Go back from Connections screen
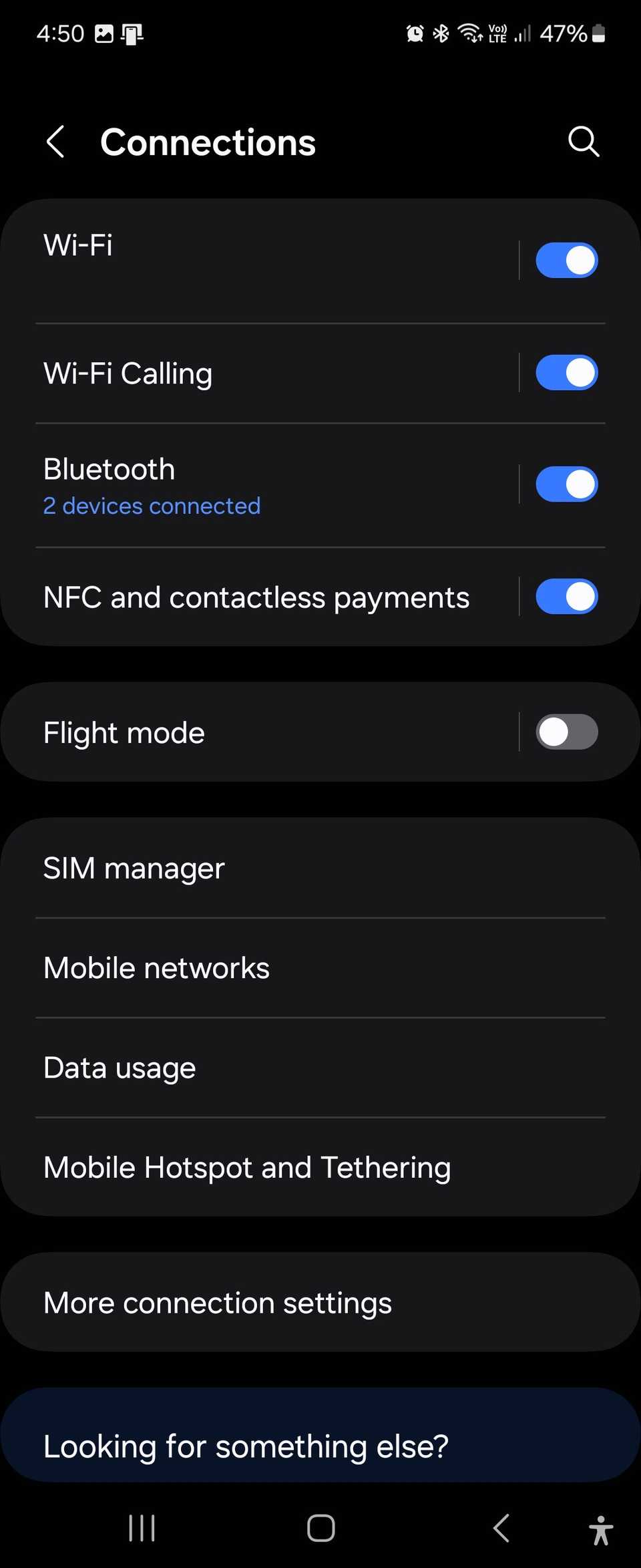This screenshot has width=641, height=1568. (x=55, y=142)
